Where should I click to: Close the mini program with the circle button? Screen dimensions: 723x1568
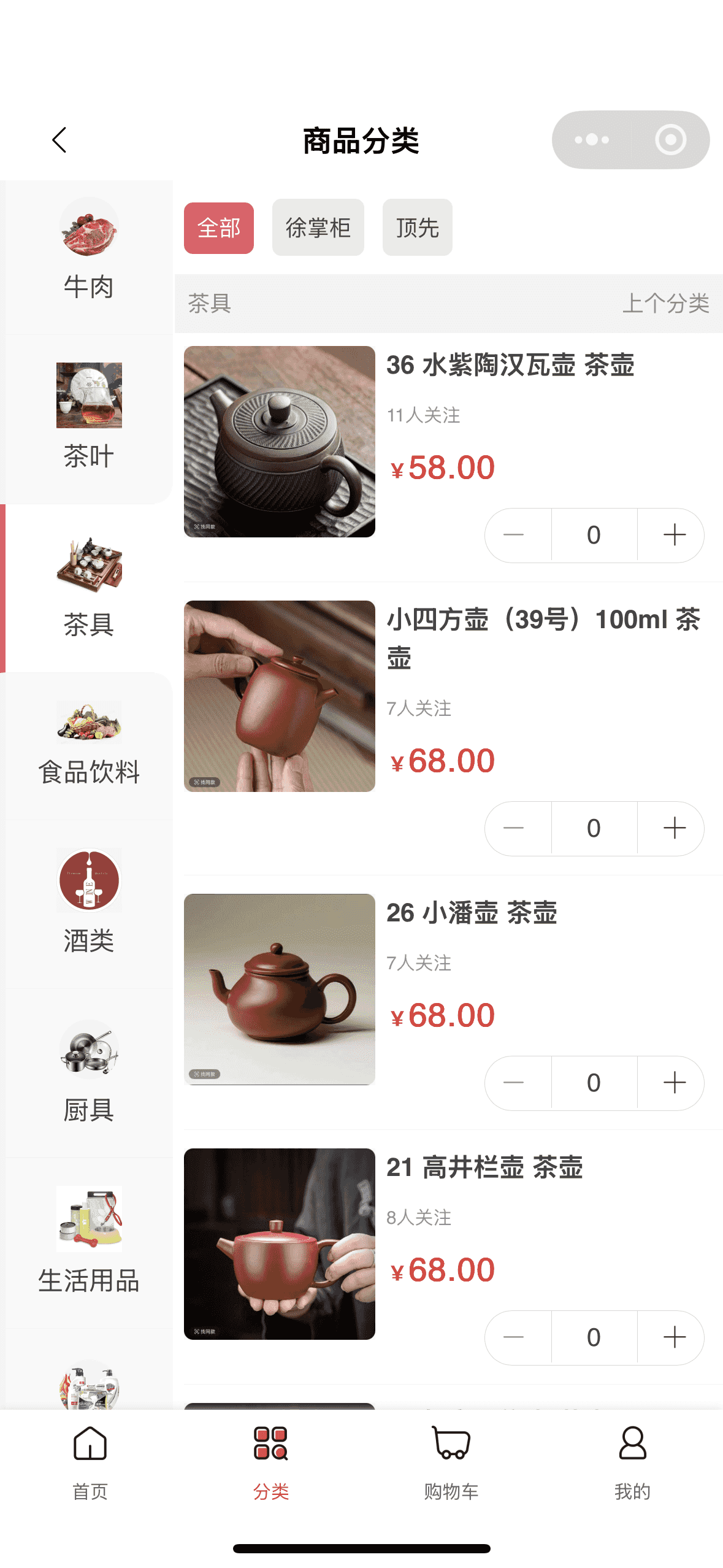[670, 140]
